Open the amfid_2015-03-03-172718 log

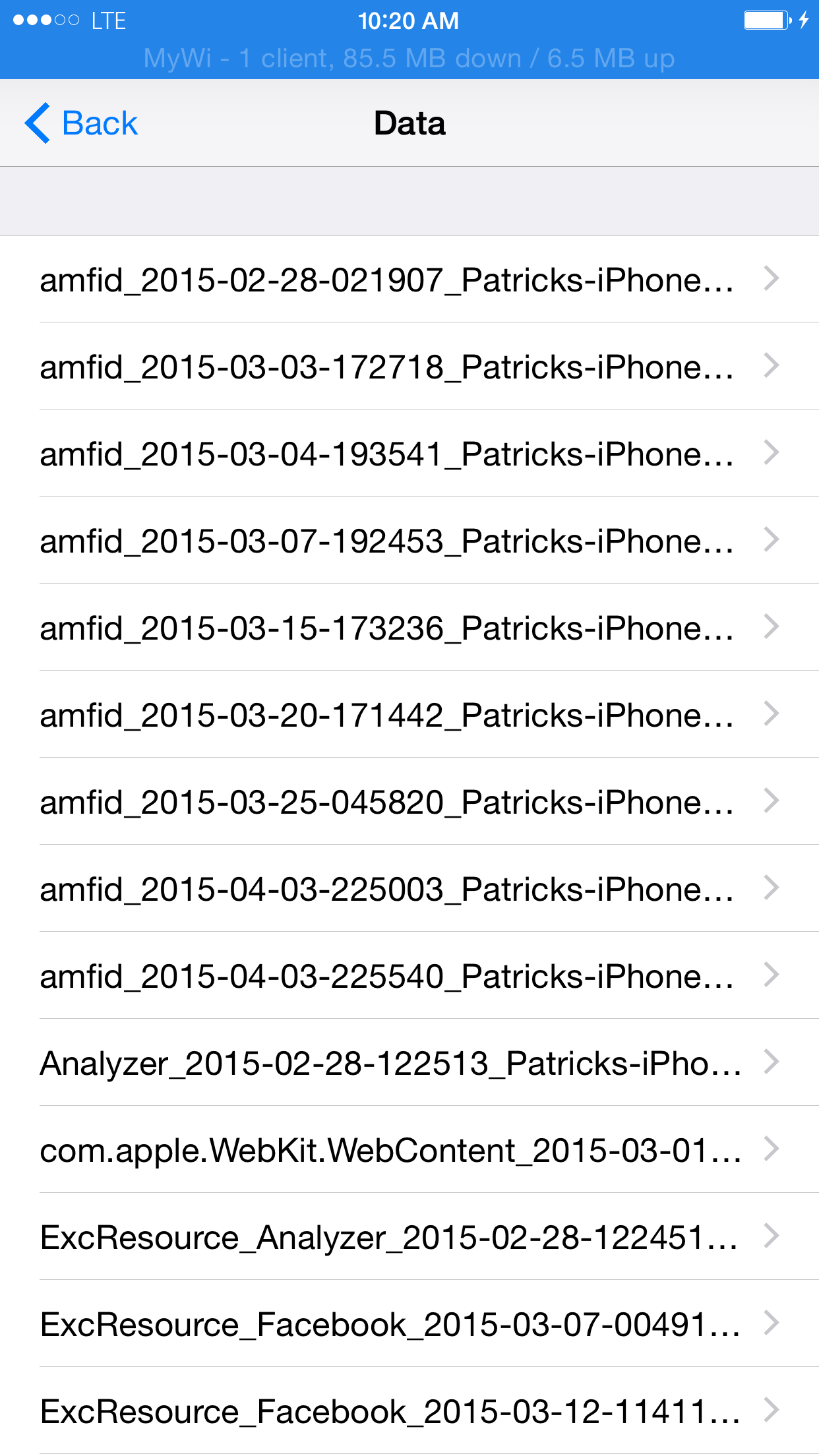click(409, 367)
